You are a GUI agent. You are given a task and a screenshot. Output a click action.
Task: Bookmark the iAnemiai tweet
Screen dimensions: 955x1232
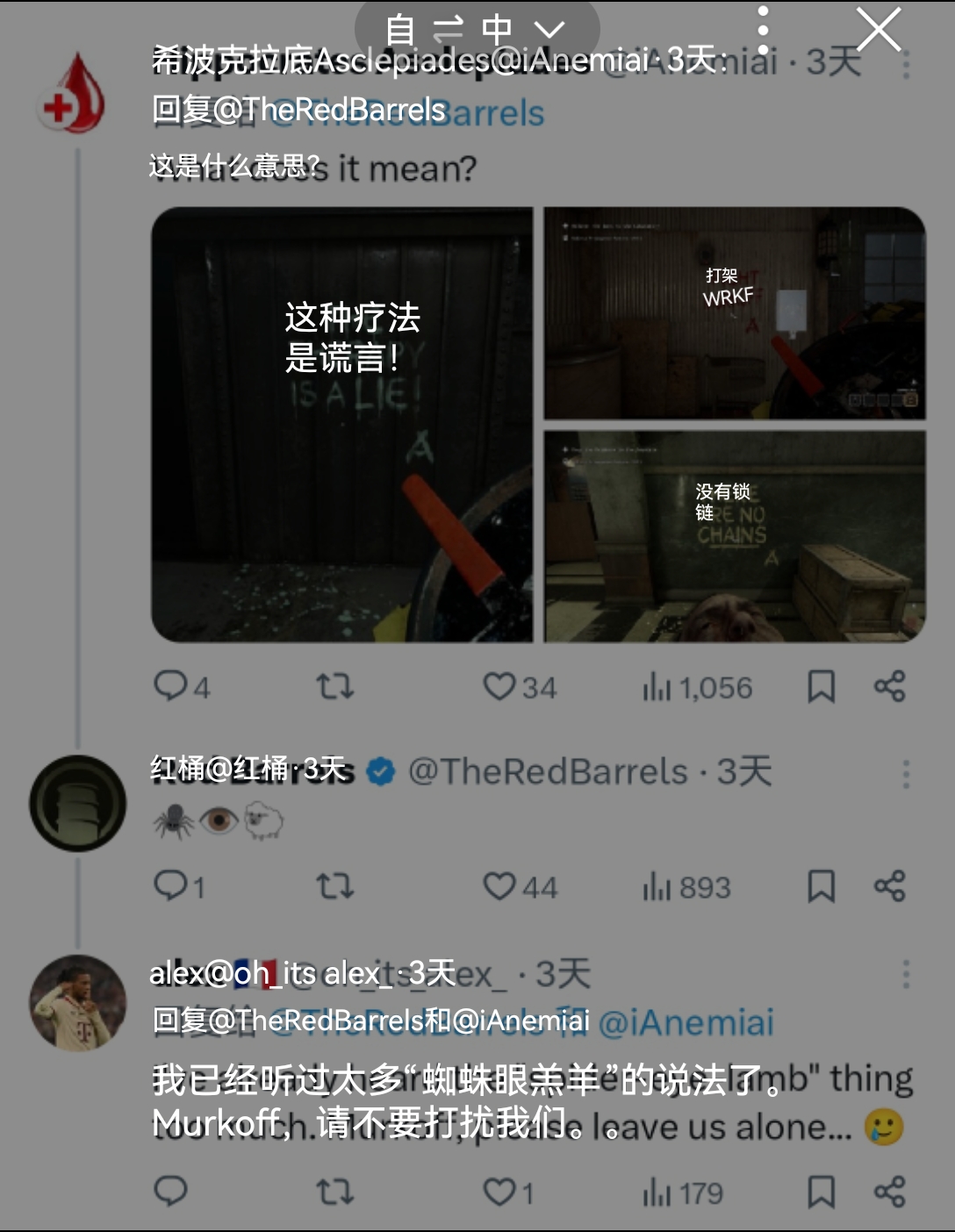[821, 686]
